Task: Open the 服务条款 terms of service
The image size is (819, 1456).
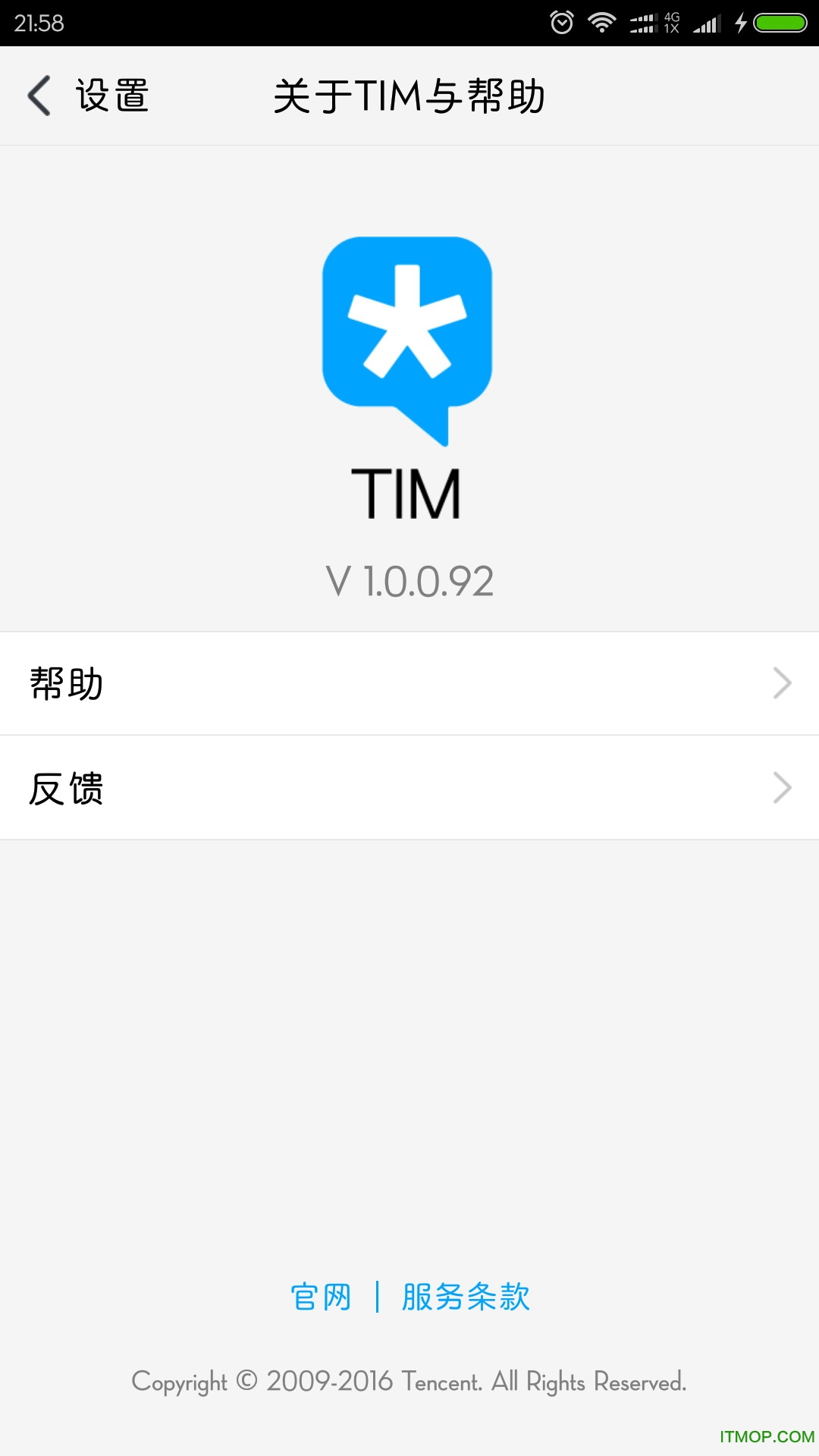Action: coord(466,1297)
